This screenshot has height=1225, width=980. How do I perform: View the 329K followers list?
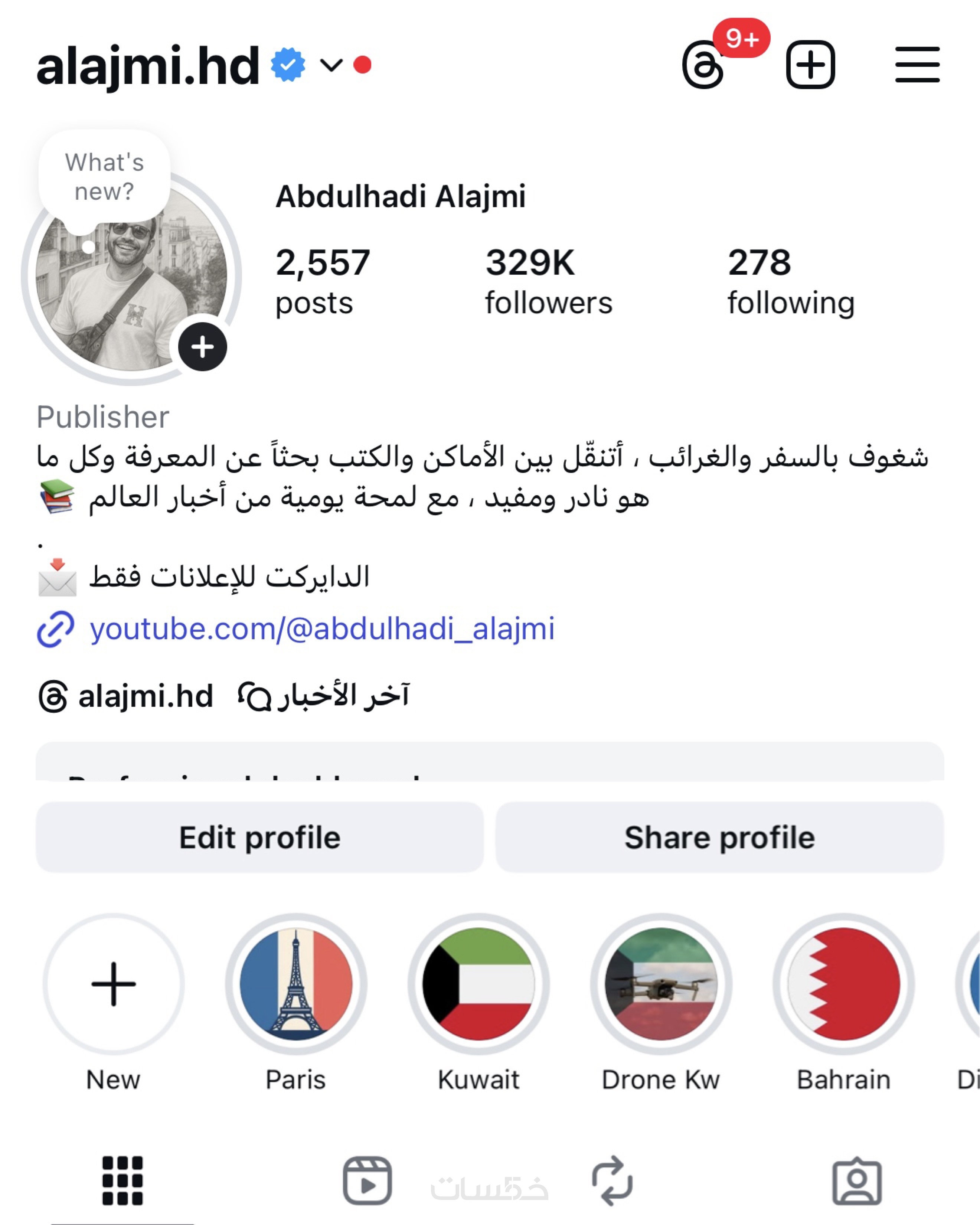548,281
